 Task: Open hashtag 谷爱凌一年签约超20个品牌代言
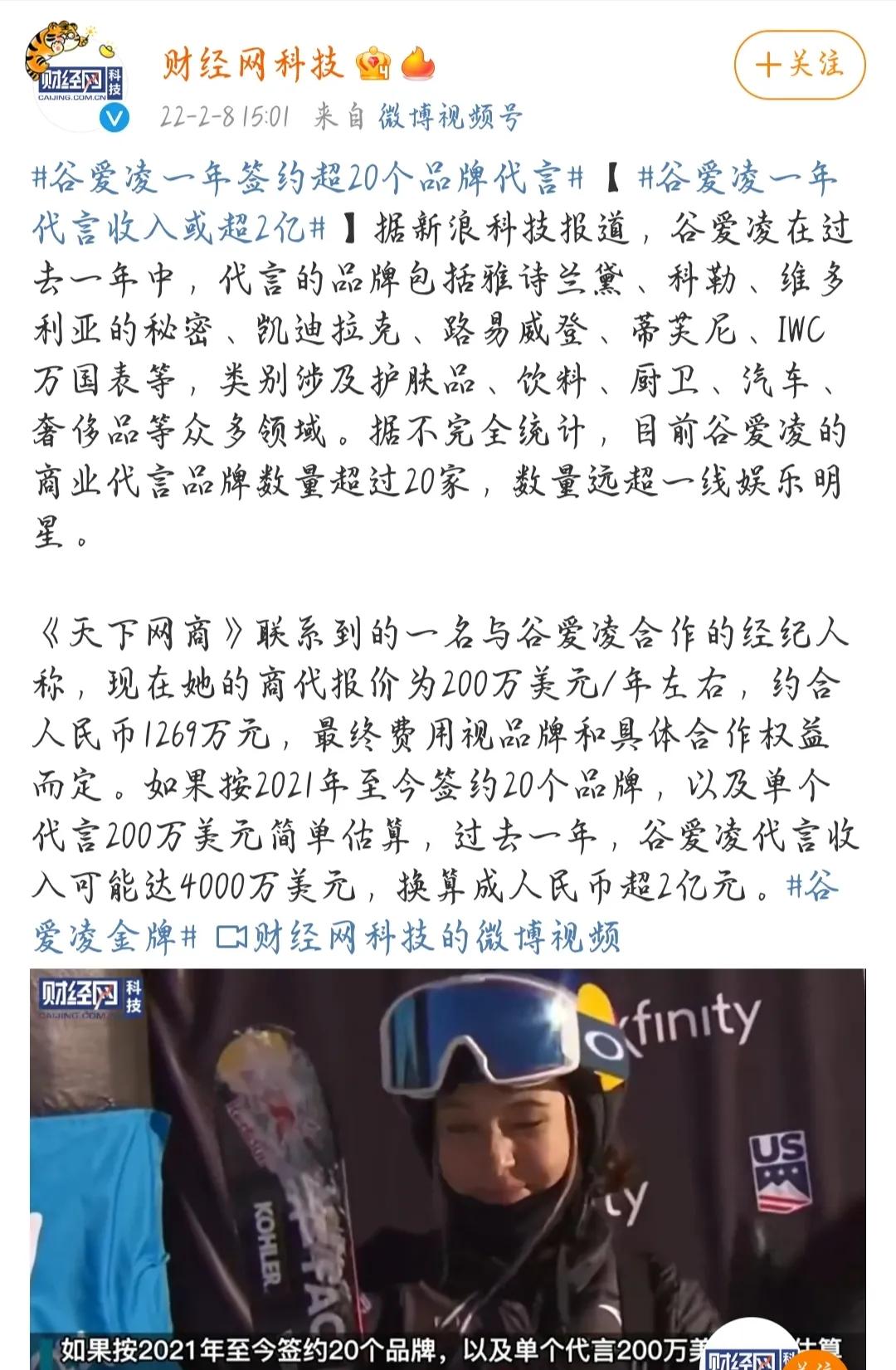pyautogui.click(x=308, y=178)
